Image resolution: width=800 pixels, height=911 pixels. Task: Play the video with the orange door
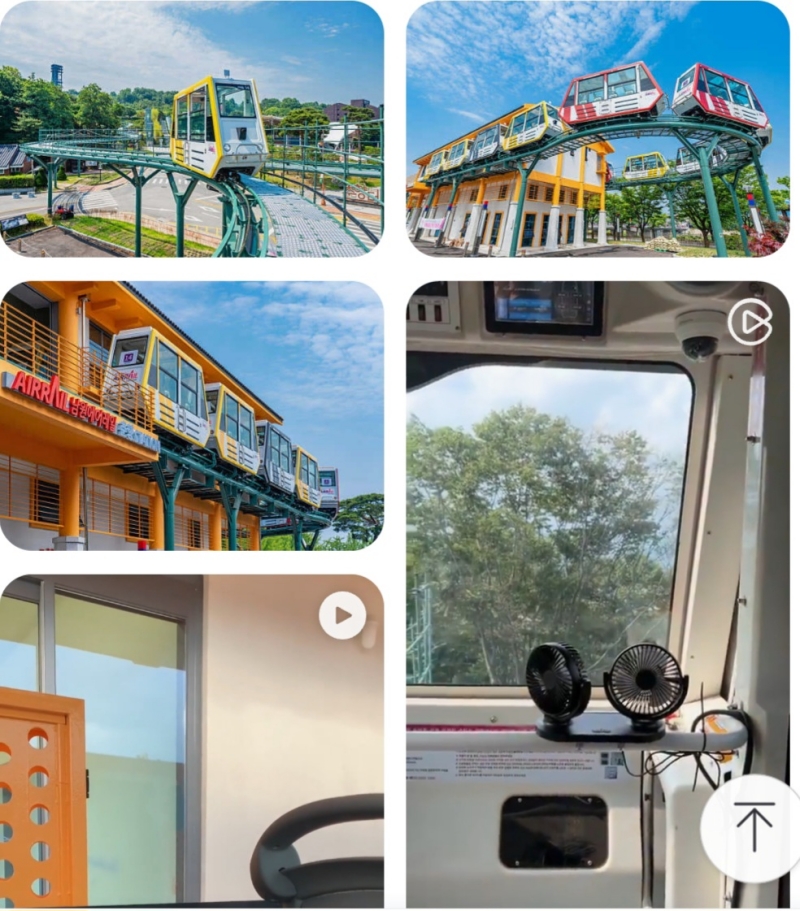coord(342,615)
